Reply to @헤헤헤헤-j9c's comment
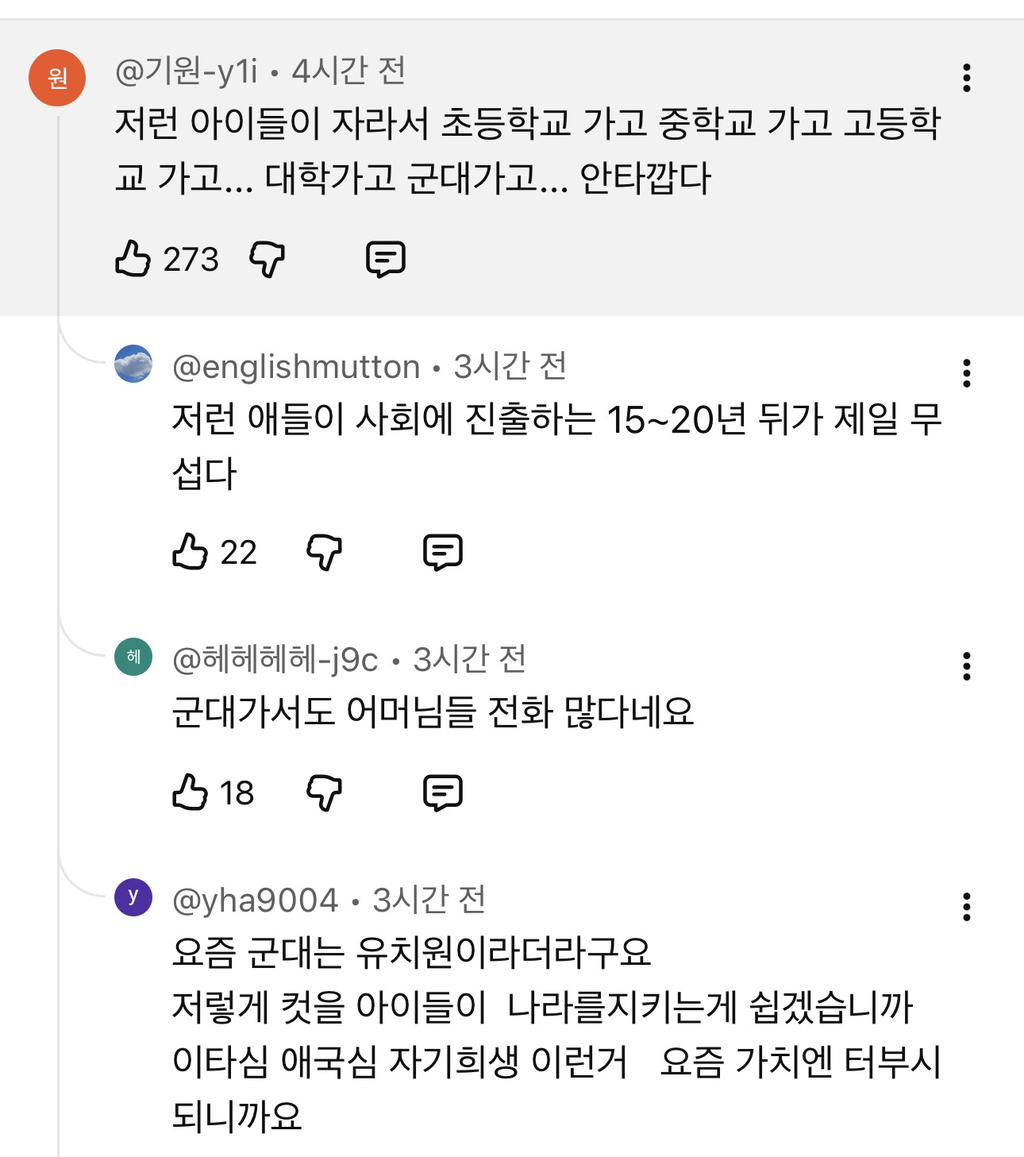Screen dimensions: 1024x1157 click(x=442, y=793)
